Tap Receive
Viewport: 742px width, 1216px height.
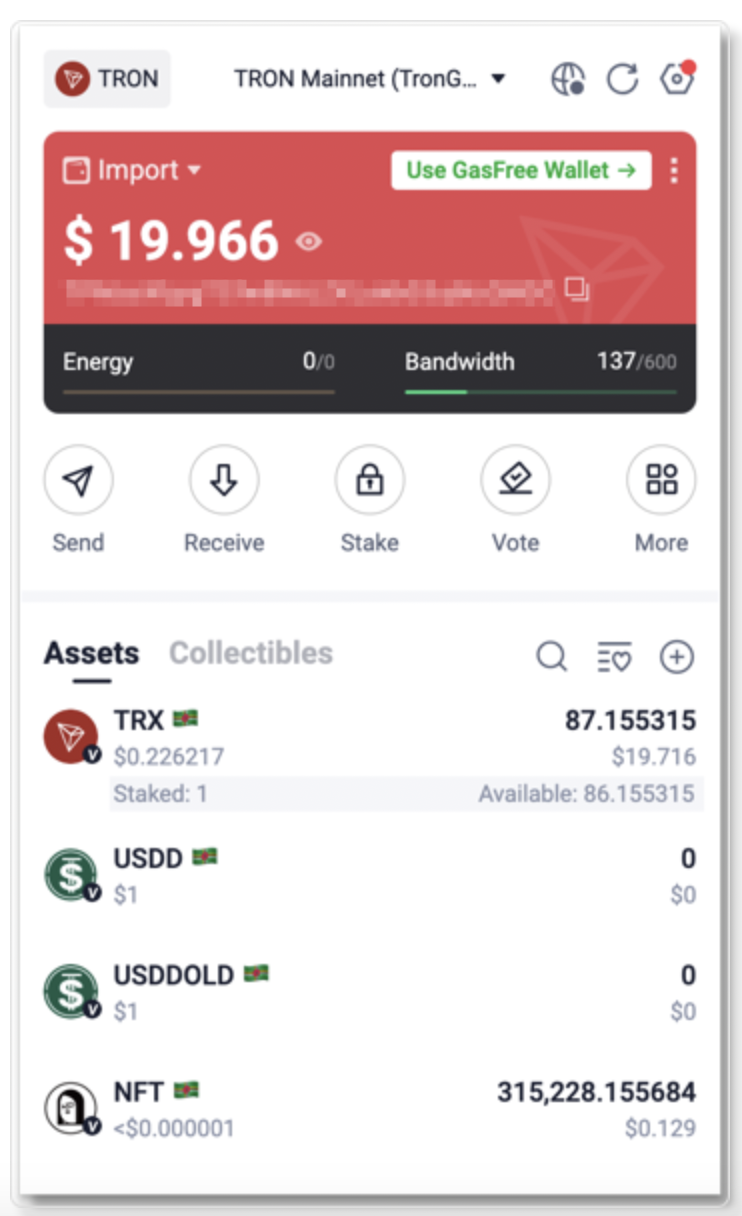[224, 500]
